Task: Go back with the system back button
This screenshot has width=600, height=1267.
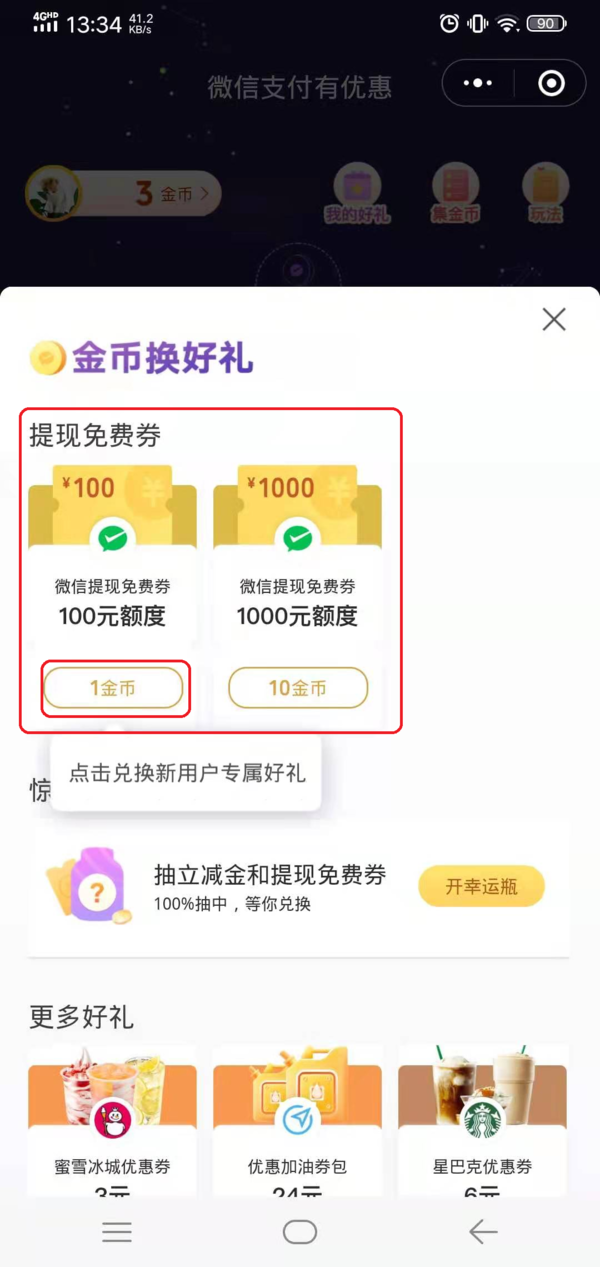Action: (483, 1232)
